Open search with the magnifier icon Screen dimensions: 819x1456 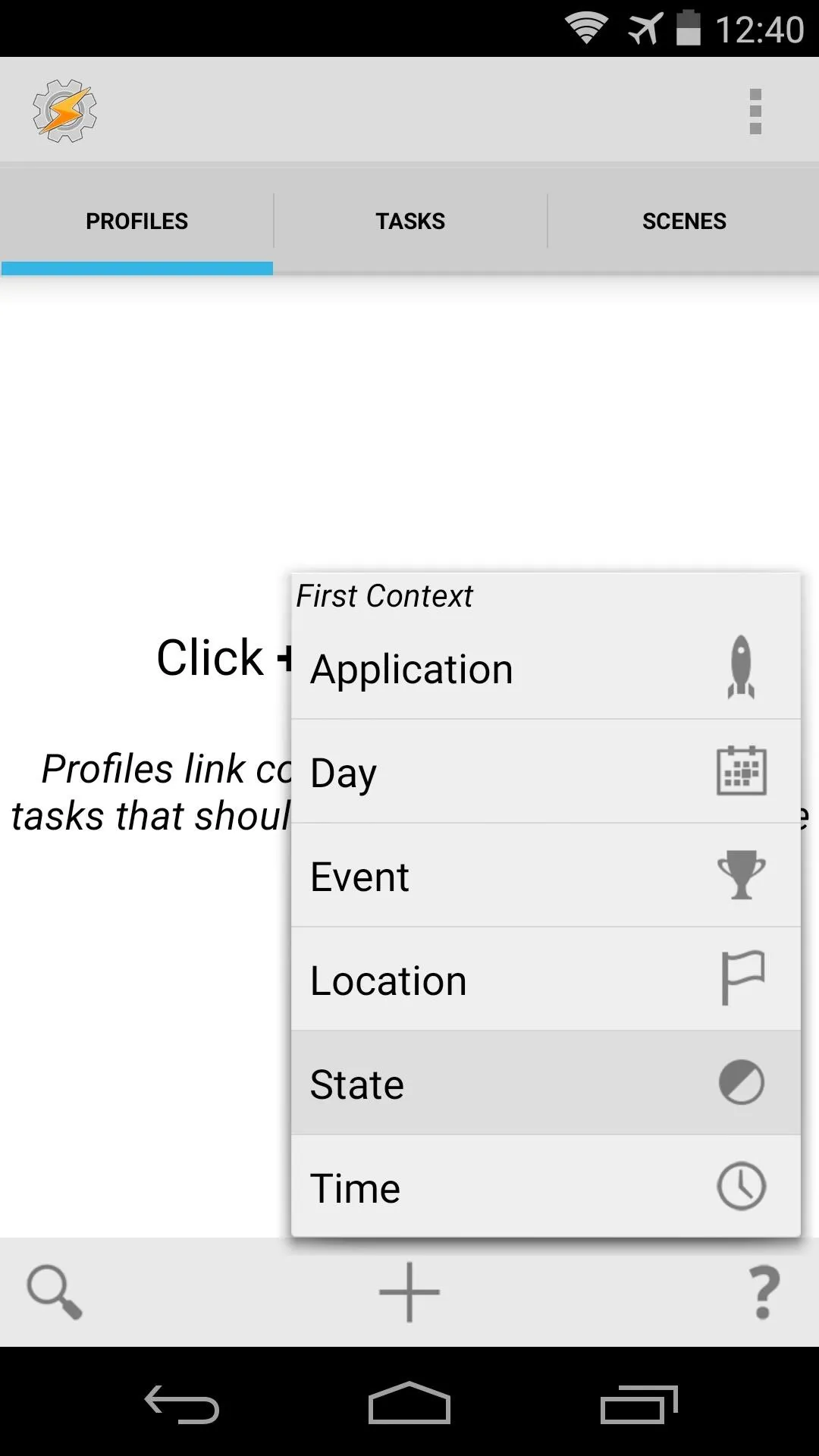click(54, 1291)
